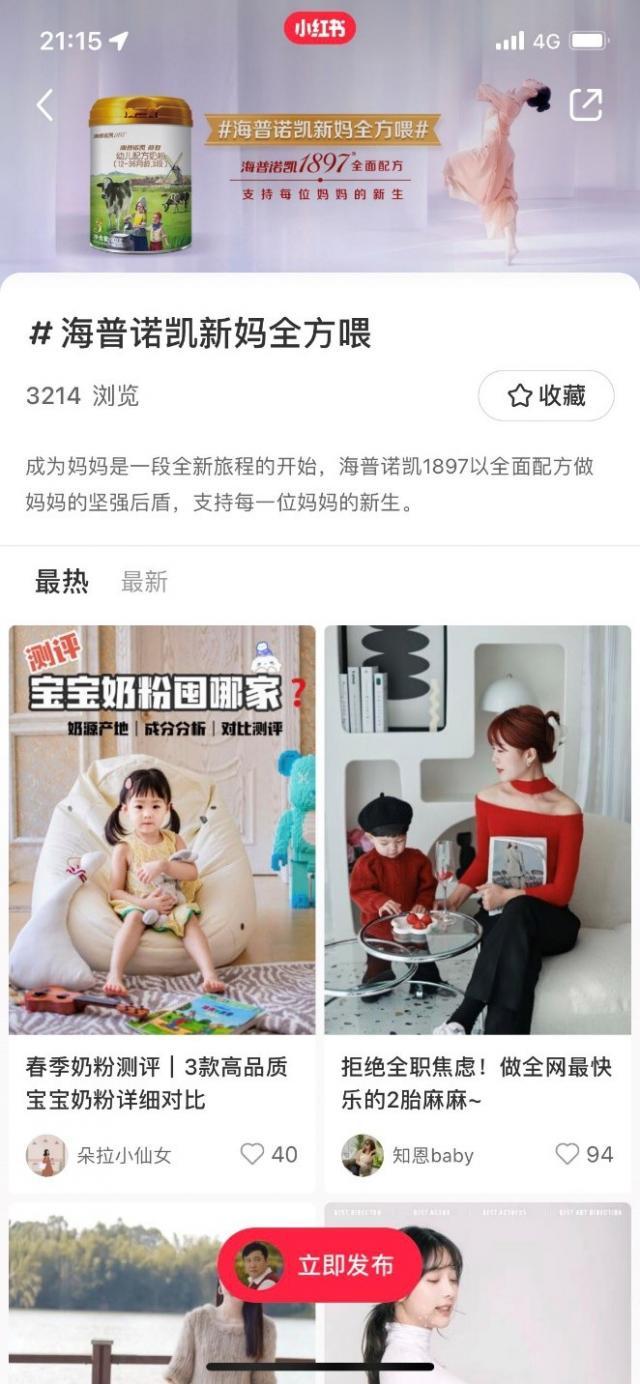The height and width of the screenshot is (1384, 640).
Task: View 知恩baby's profile
Action: coord(408,1155)
